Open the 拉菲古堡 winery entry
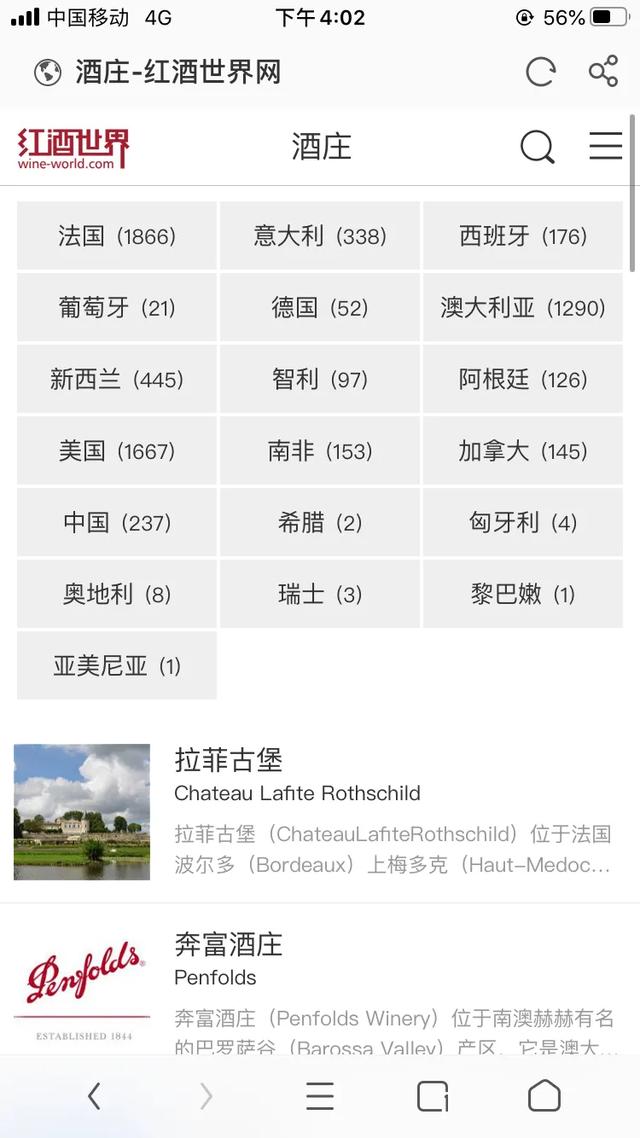640x1138 pixels. point(228,760)
